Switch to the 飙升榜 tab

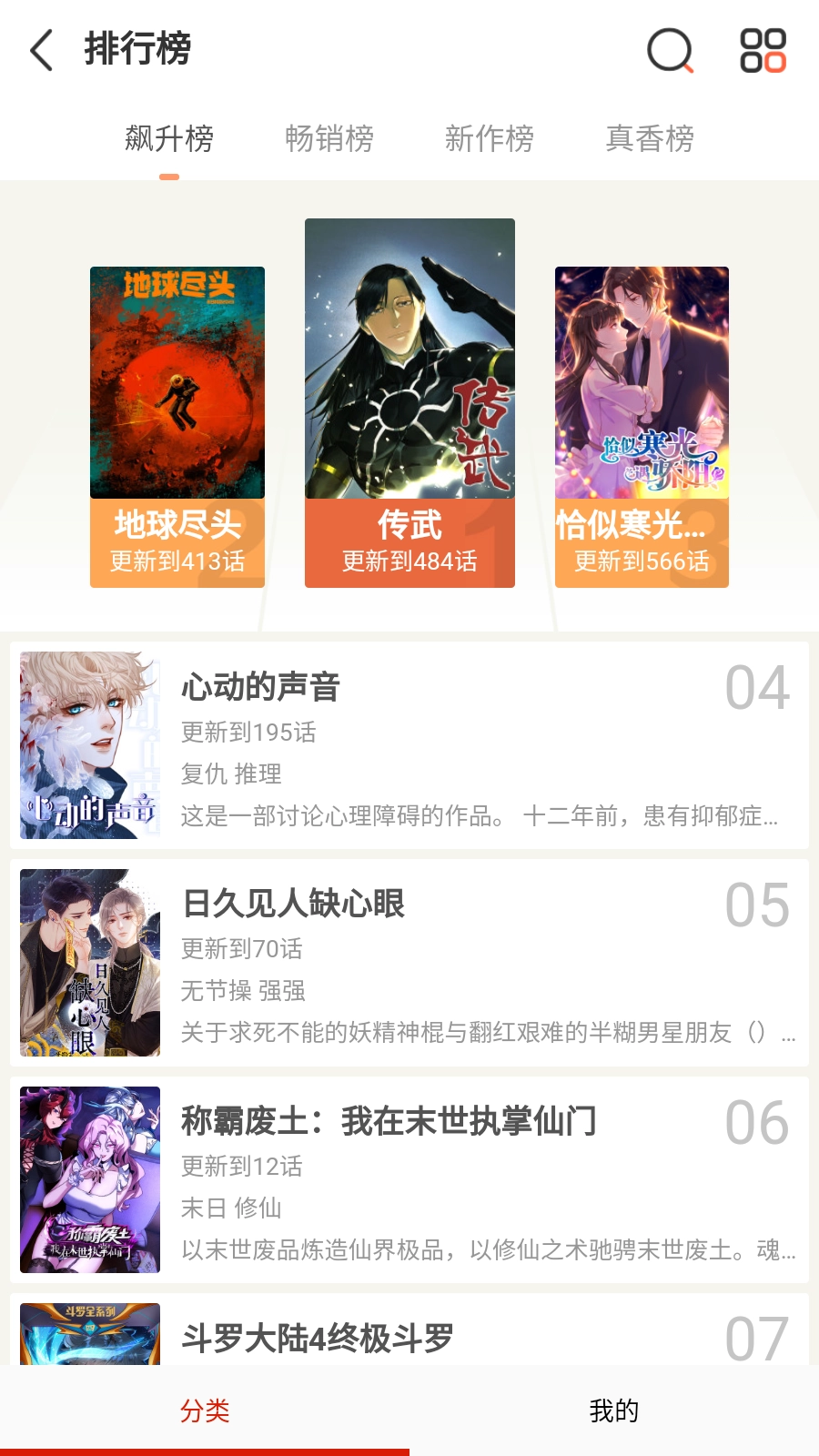(x=169, y=139)
